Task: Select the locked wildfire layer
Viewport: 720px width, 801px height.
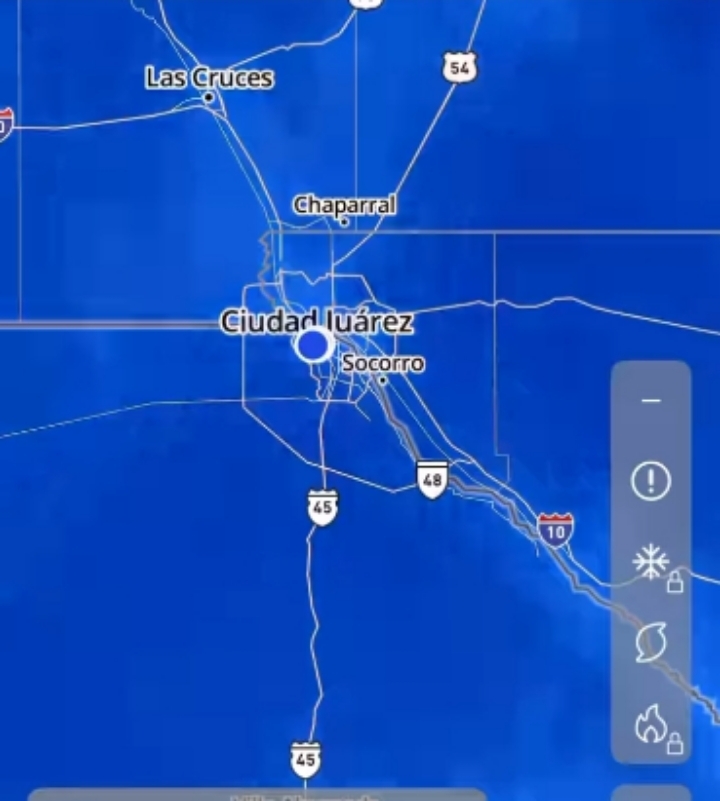Action: coord(652,724)
